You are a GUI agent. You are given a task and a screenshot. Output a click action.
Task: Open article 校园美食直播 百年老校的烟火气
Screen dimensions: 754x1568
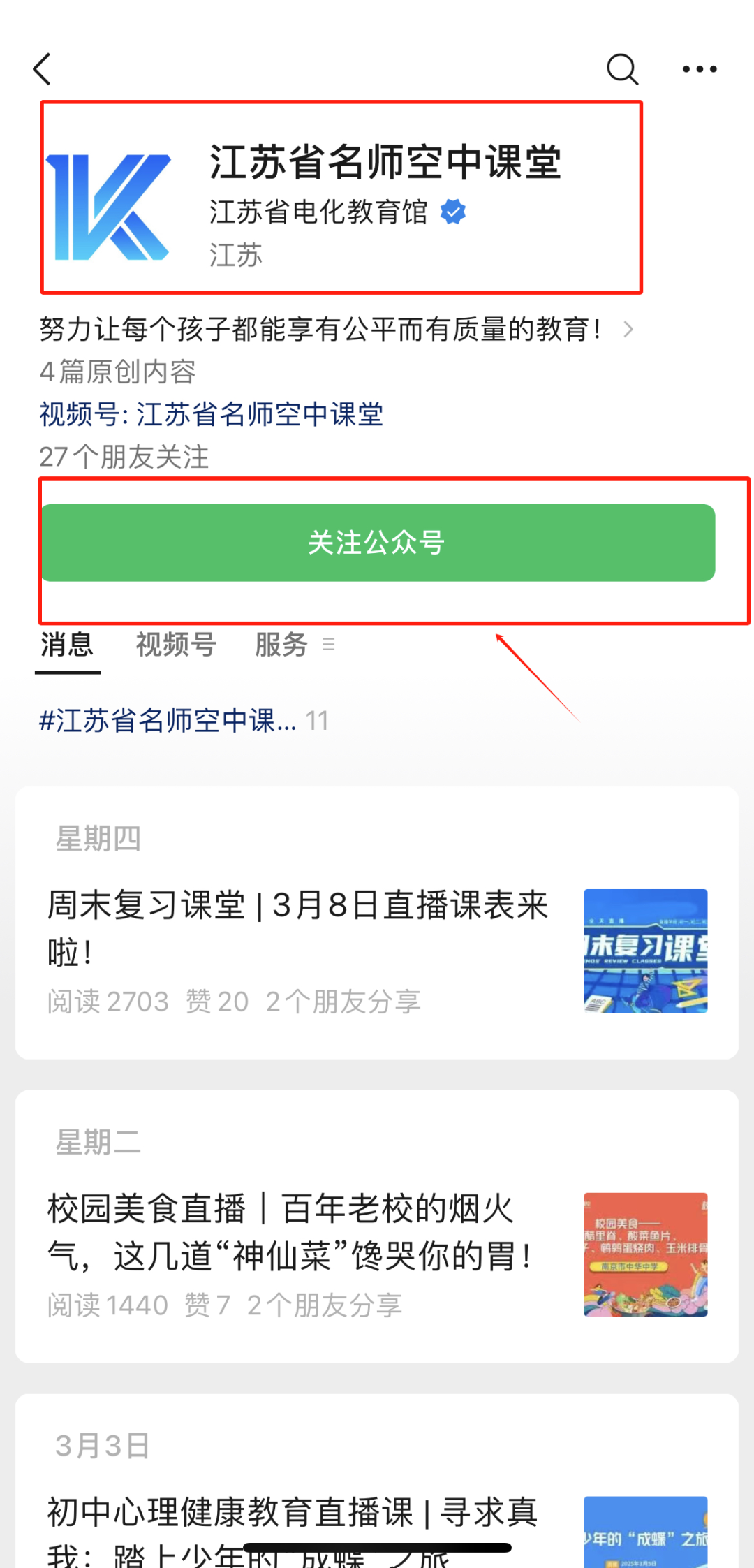[x=377, y=1226]
